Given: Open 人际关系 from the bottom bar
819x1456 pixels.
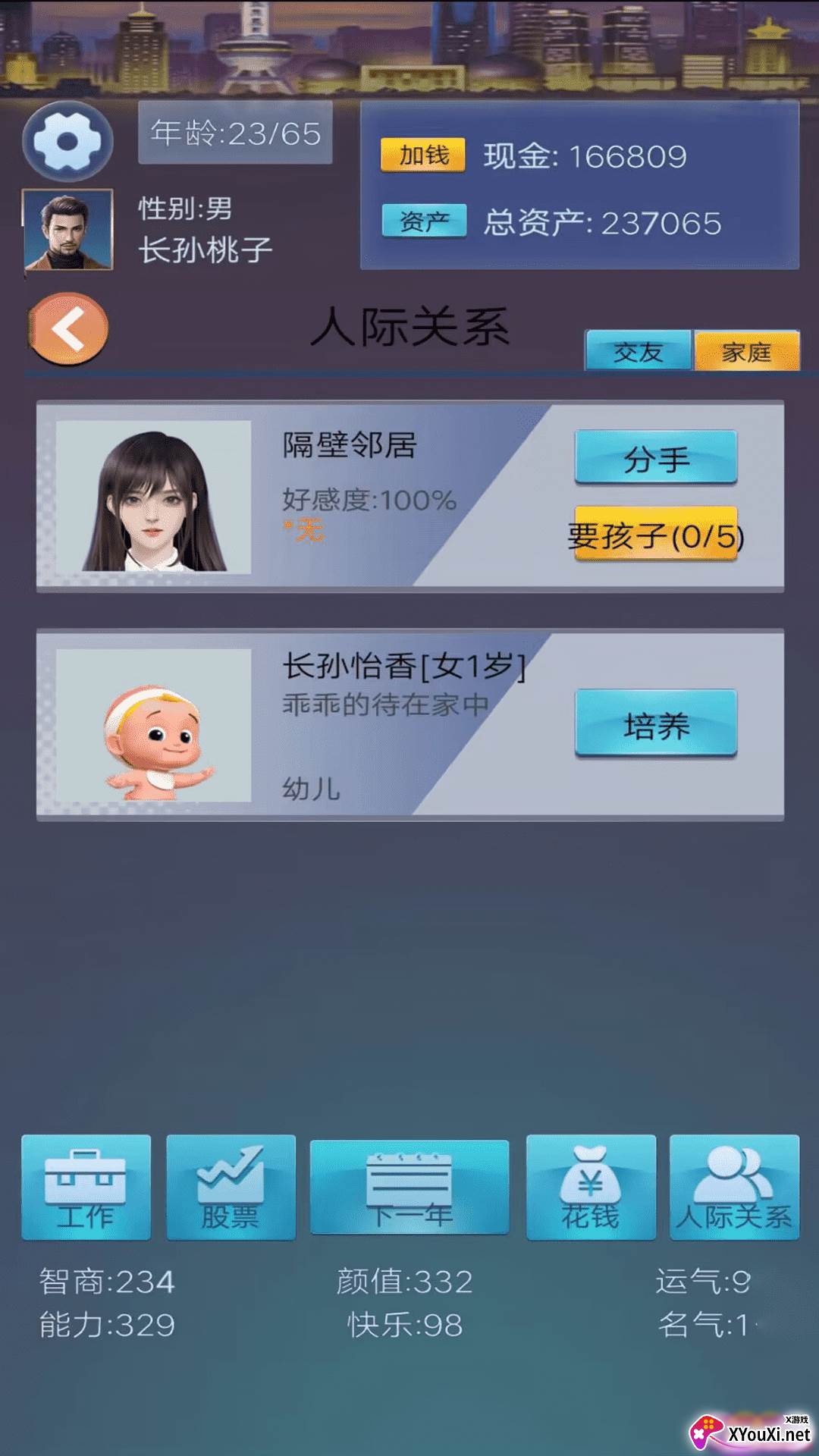Looking at the screenshot, I should [734, 1187].
